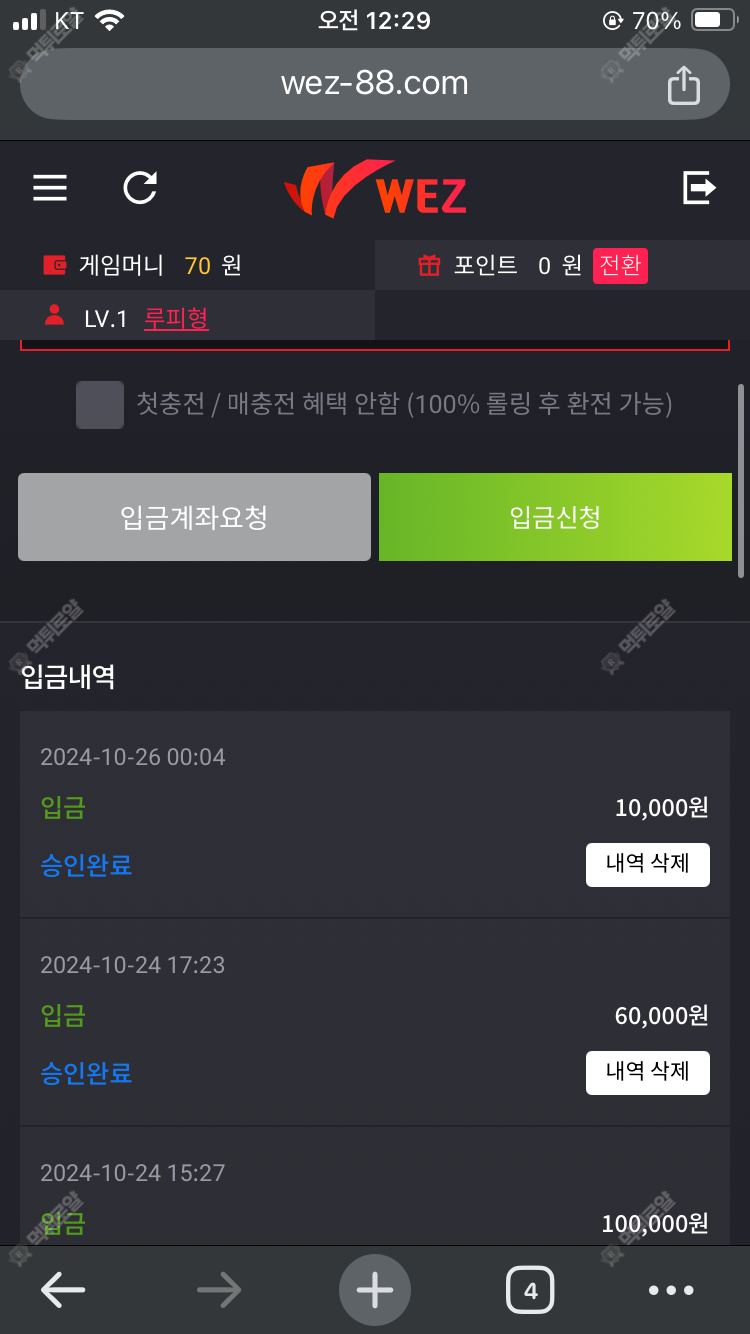Tap the logout icon in the header
The height and width of the screenshot is (1334, 750).
pos(699,187)
